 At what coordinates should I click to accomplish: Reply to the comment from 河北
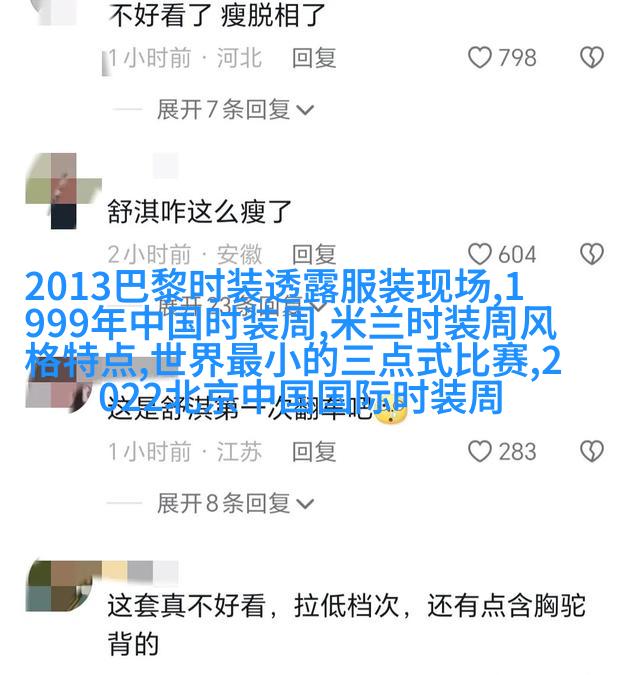(x=314, y=58)
